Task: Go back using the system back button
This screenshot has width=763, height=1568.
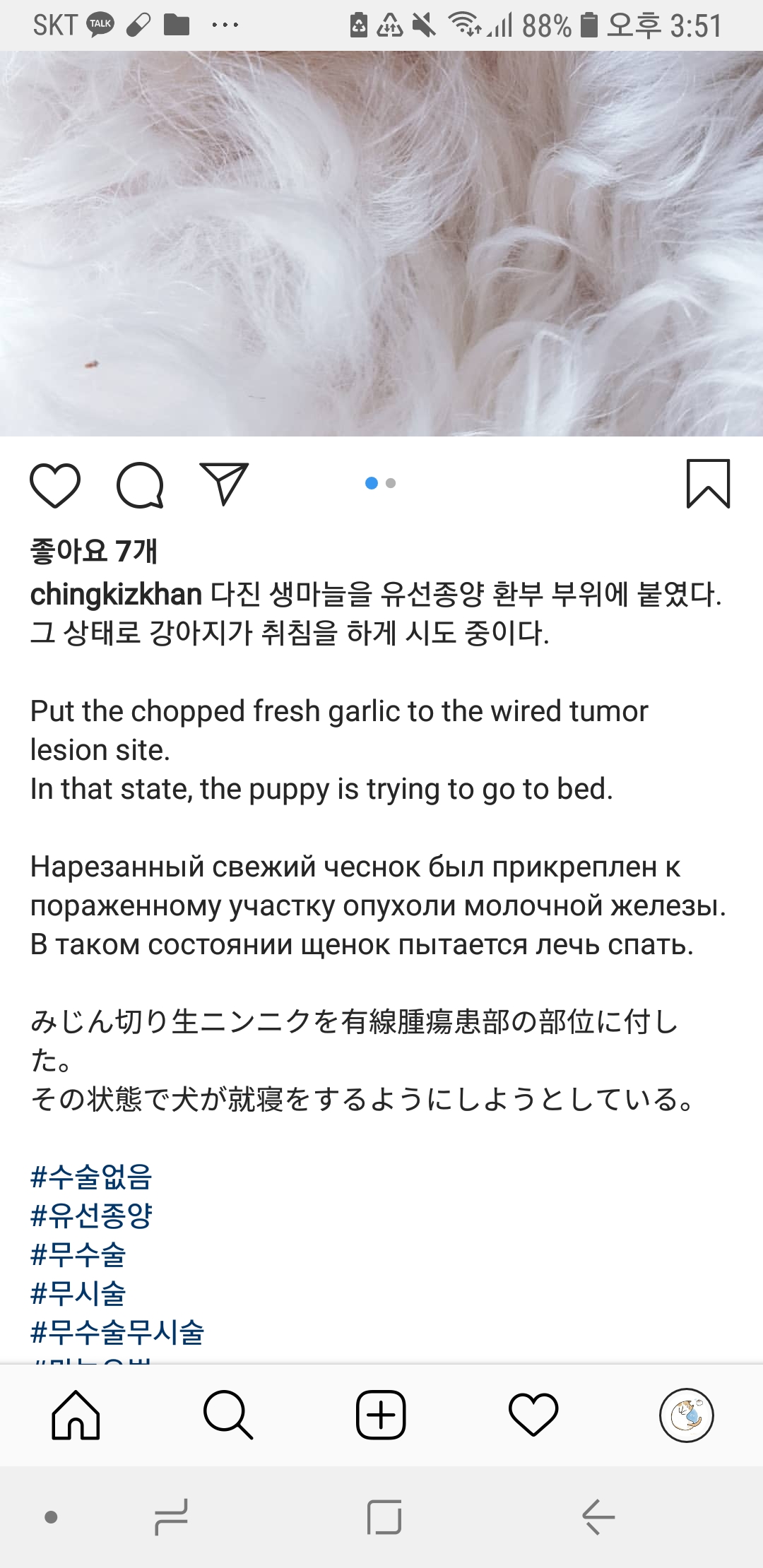Action: [x=598, y=1516]
